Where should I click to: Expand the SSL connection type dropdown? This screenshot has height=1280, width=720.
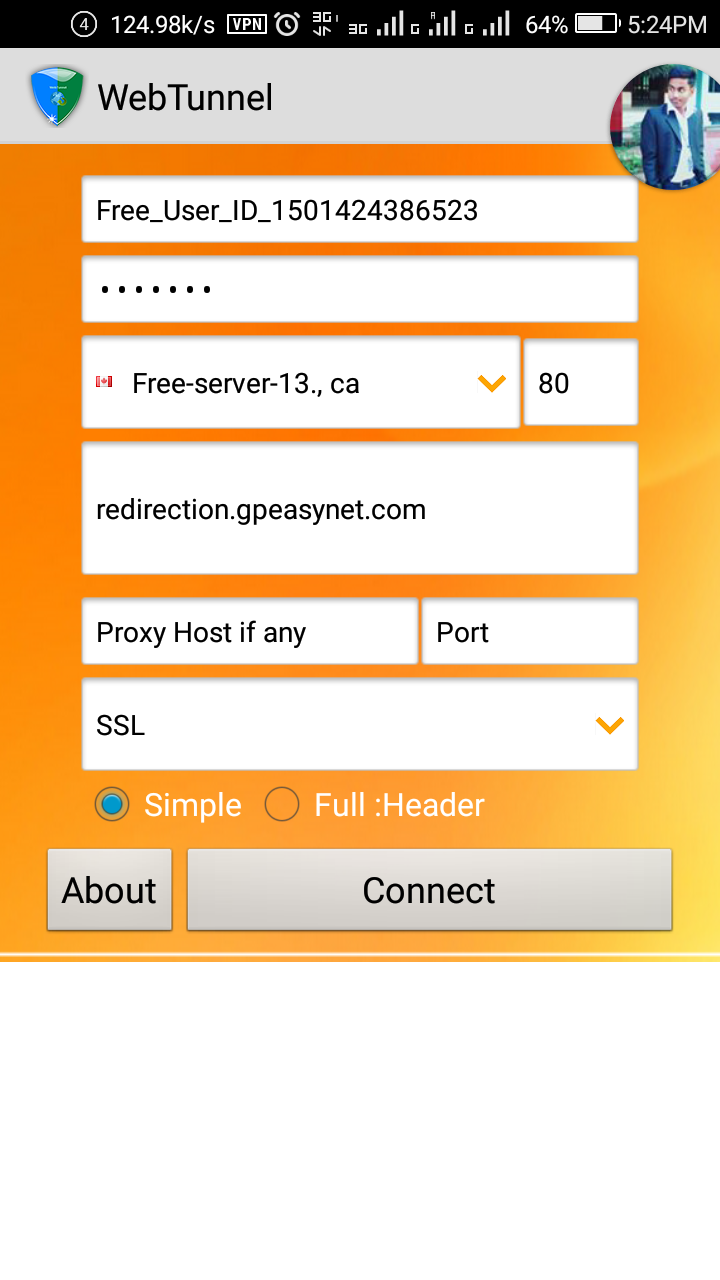click(359, 725)
